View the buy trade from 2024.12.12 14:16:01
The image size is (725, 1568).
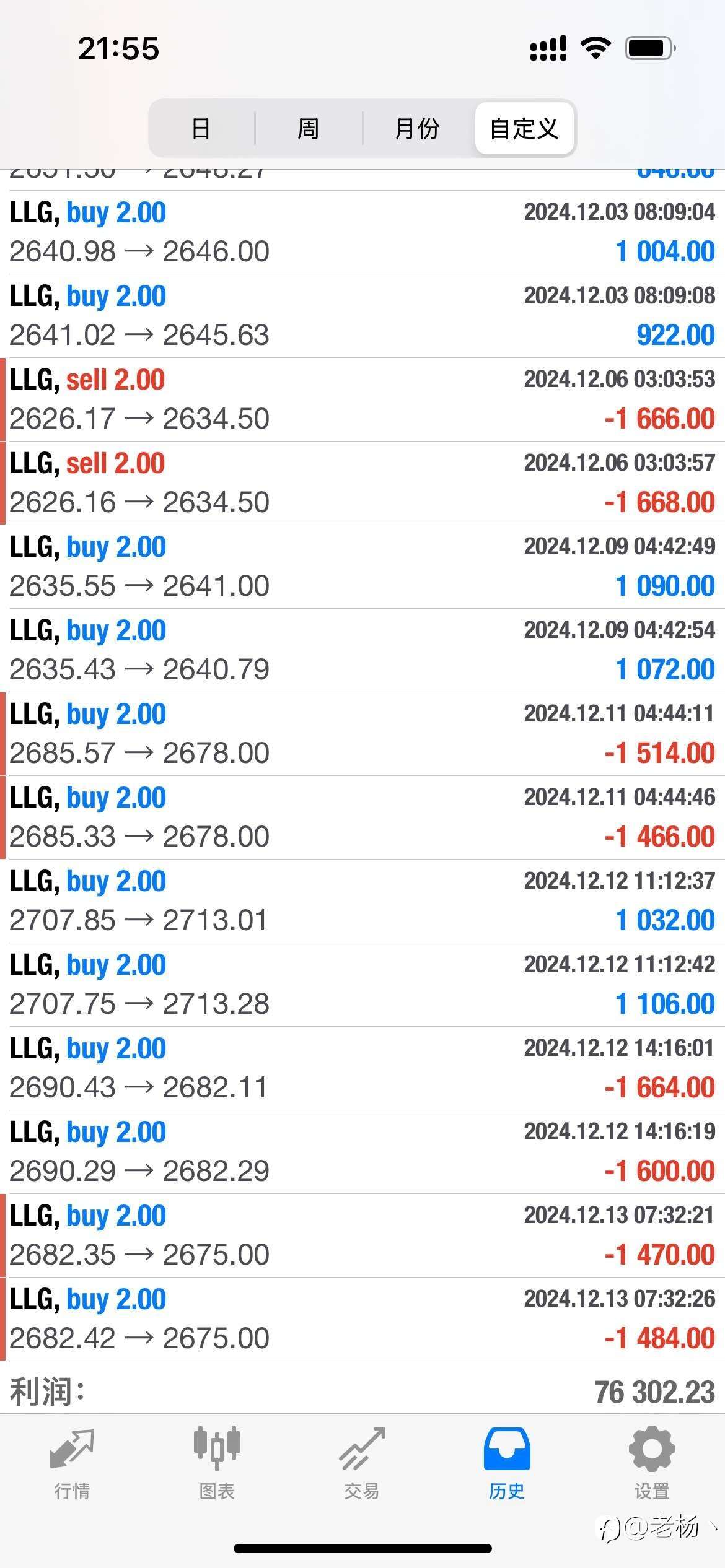[x=362, y=1068]
